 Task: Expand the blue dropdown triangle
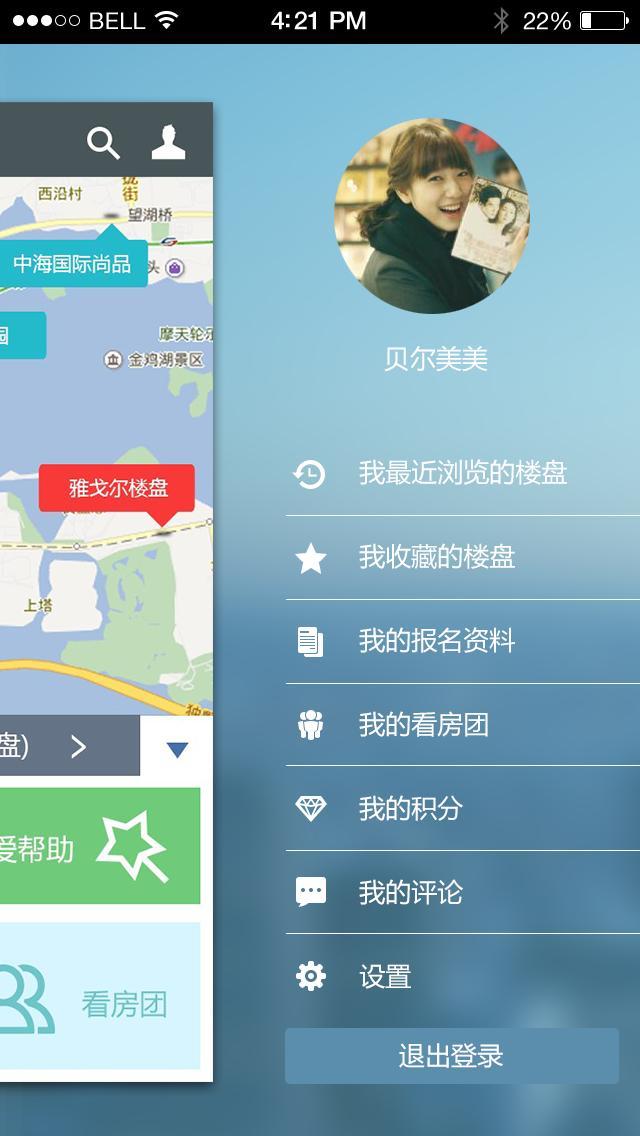(177, 749)
